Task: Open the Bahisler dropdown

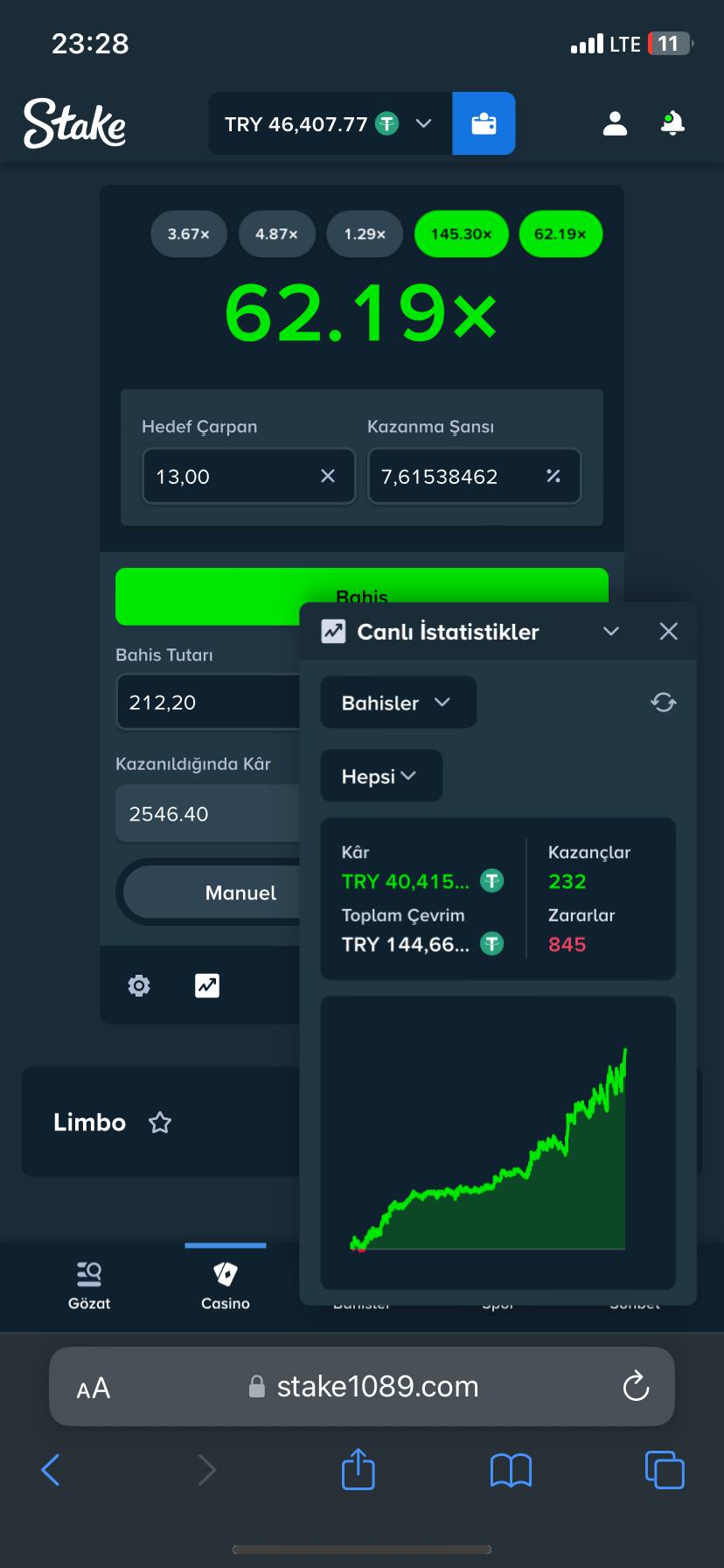Action: (399, 703)
